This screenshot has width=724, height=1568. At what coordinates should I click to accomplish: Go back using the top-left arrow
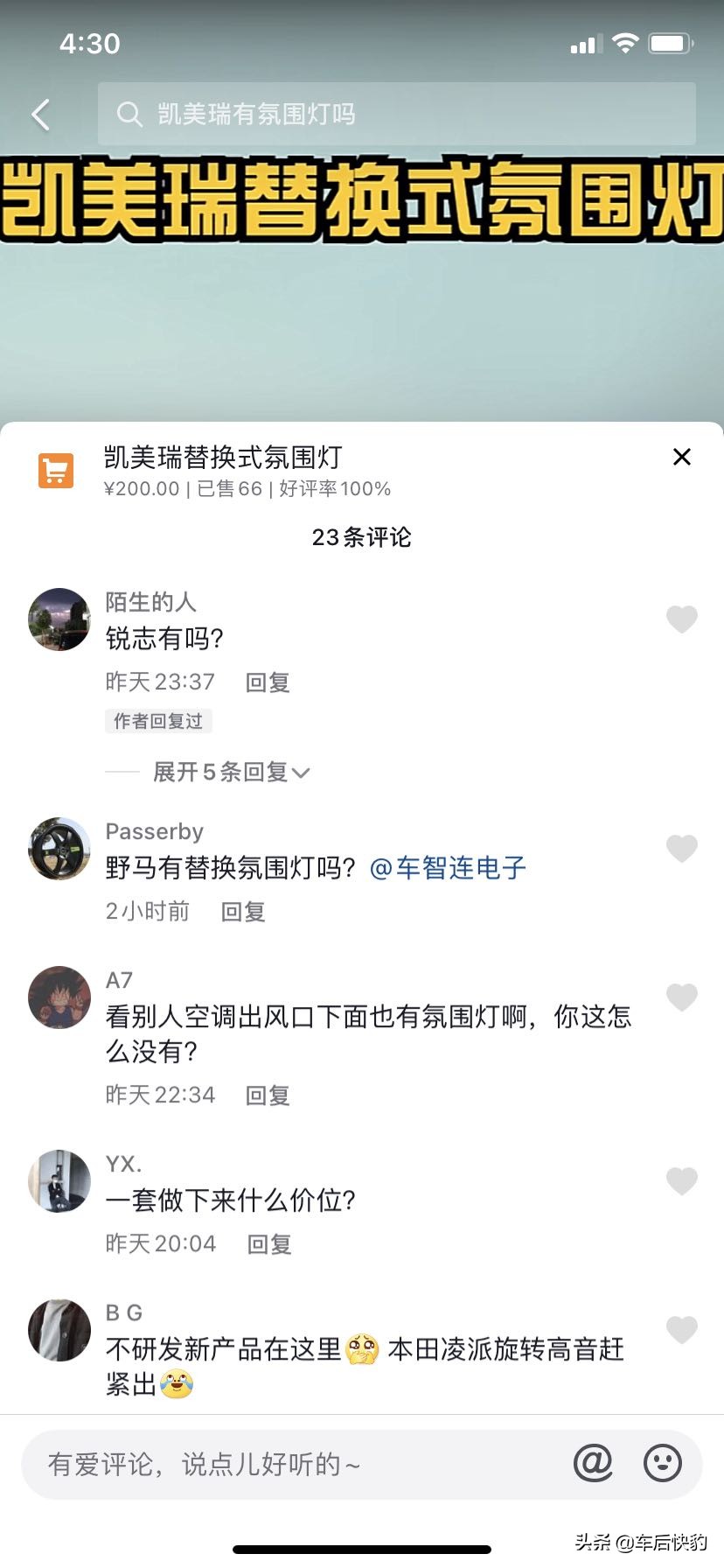[x=41, y=115]
